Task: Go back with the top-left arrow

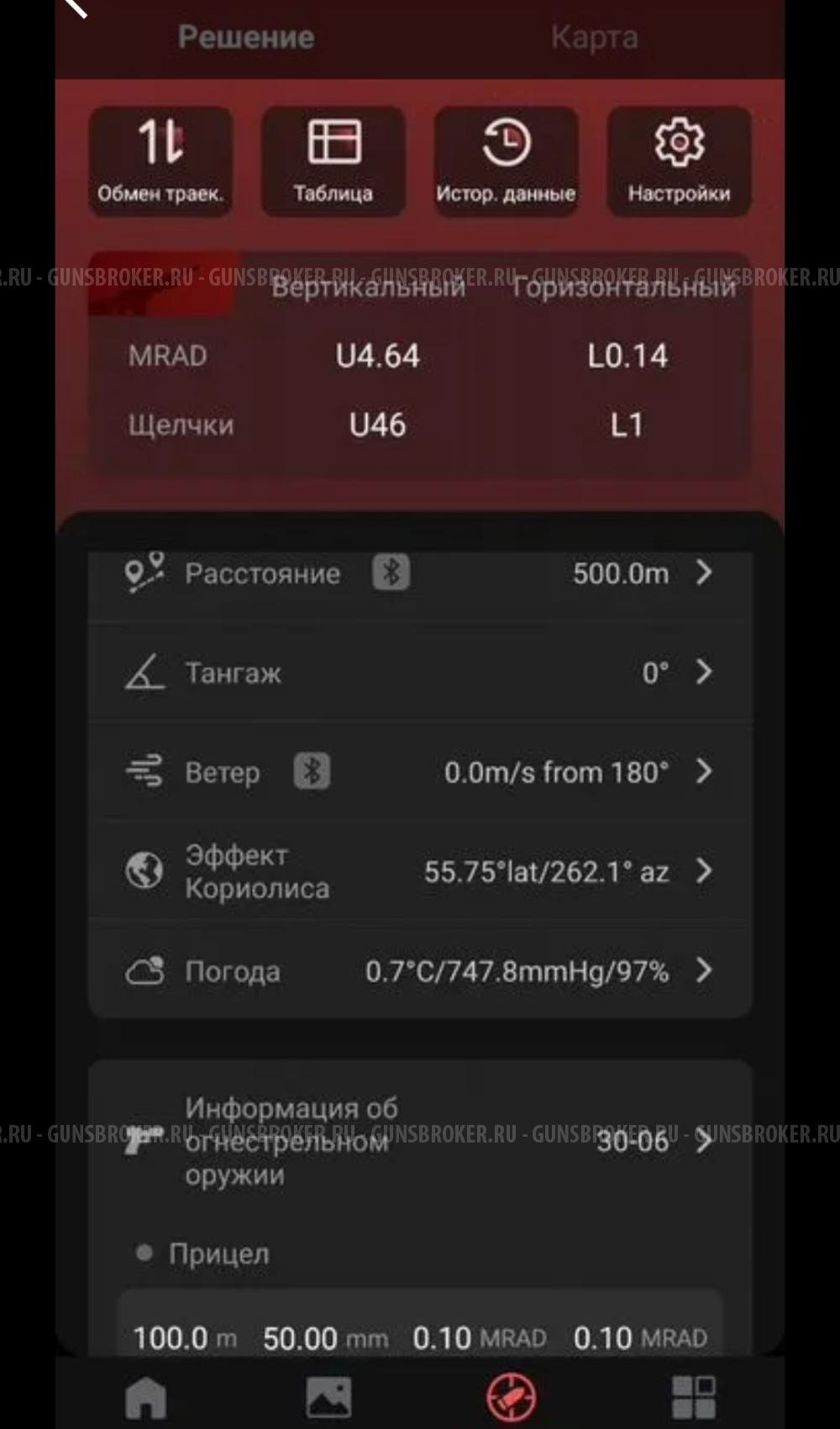Action: coord(76,7)
